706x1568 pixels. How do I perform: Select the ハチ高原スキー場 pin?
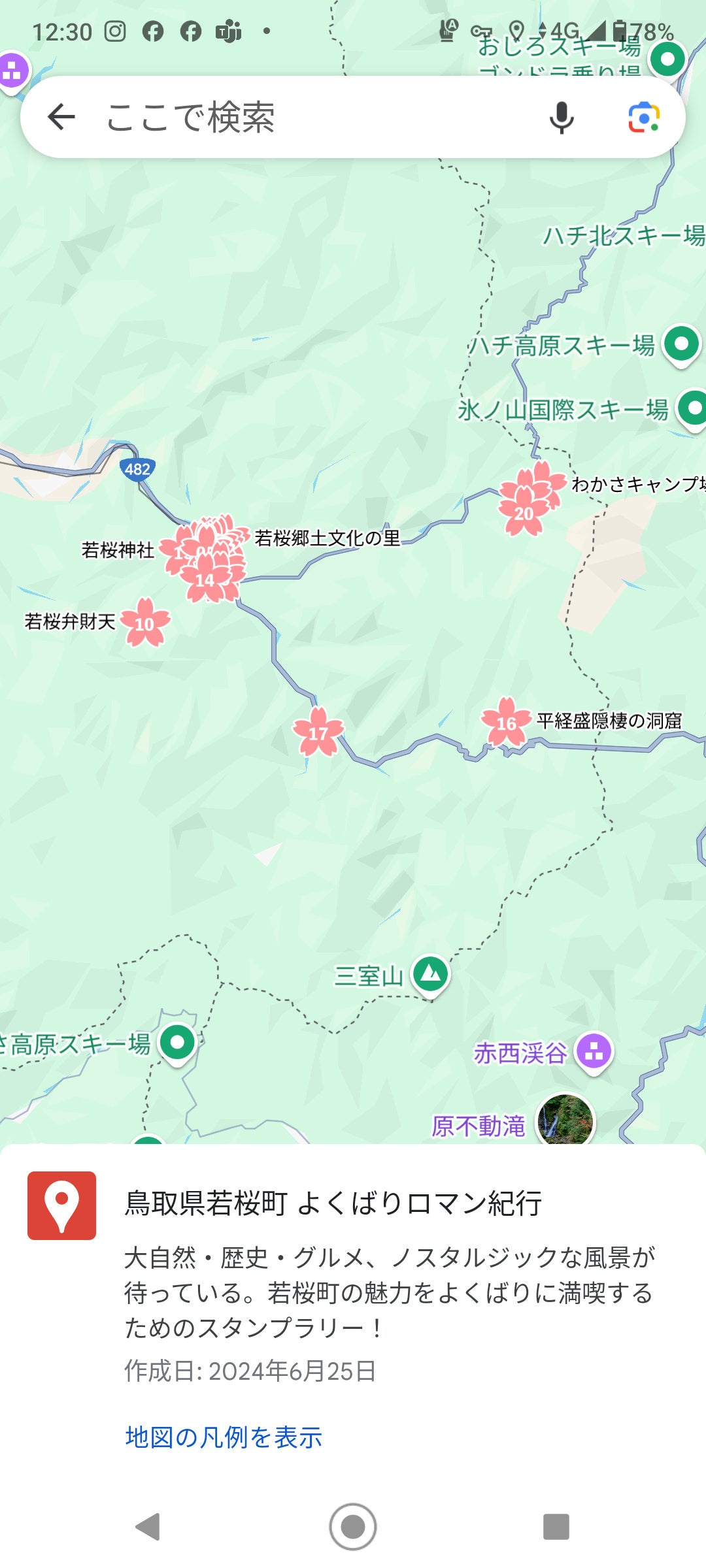click(x=681, y=344)
